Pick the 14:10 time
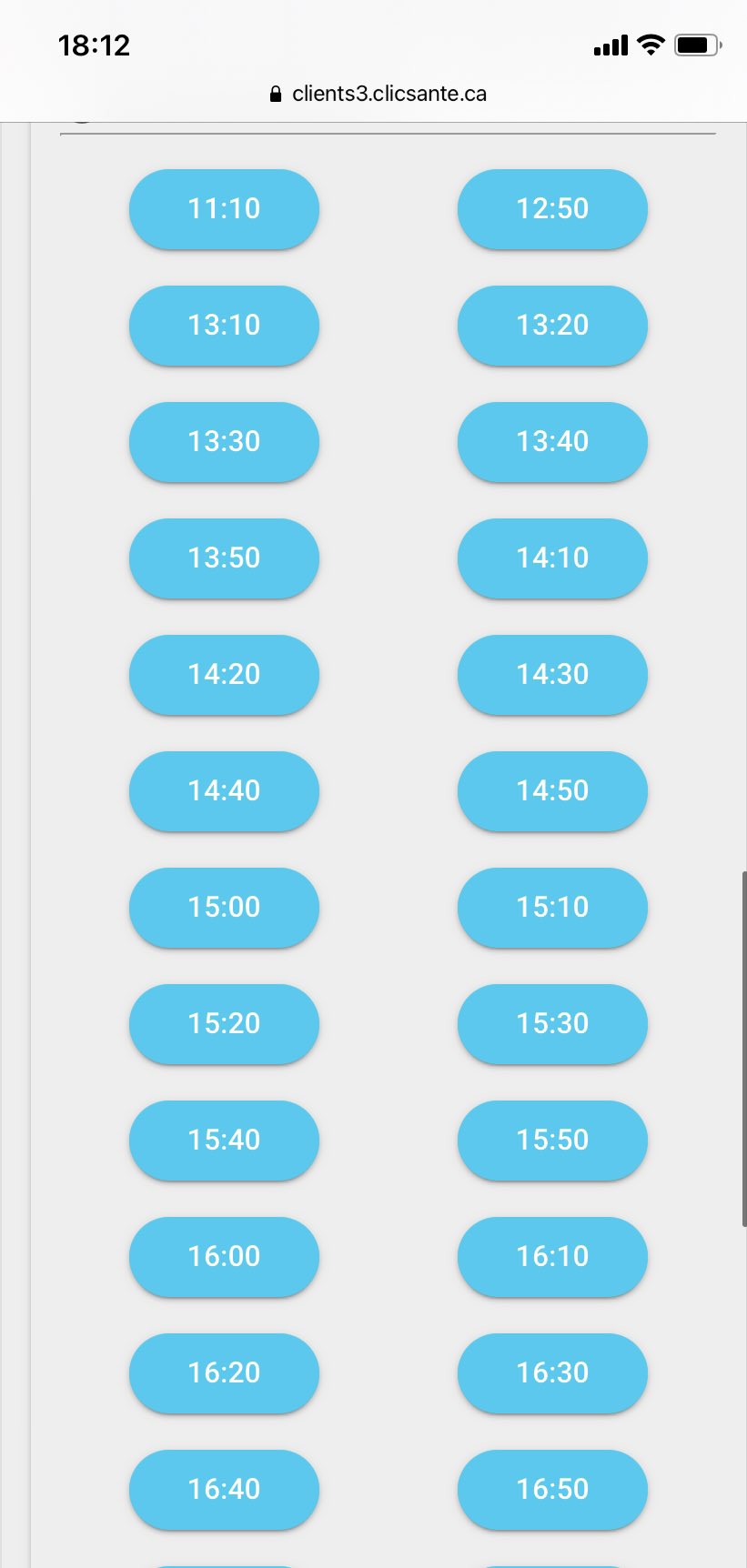Image resolution: width=747 pixels, height=1568 pixels. tap(552, 558)
